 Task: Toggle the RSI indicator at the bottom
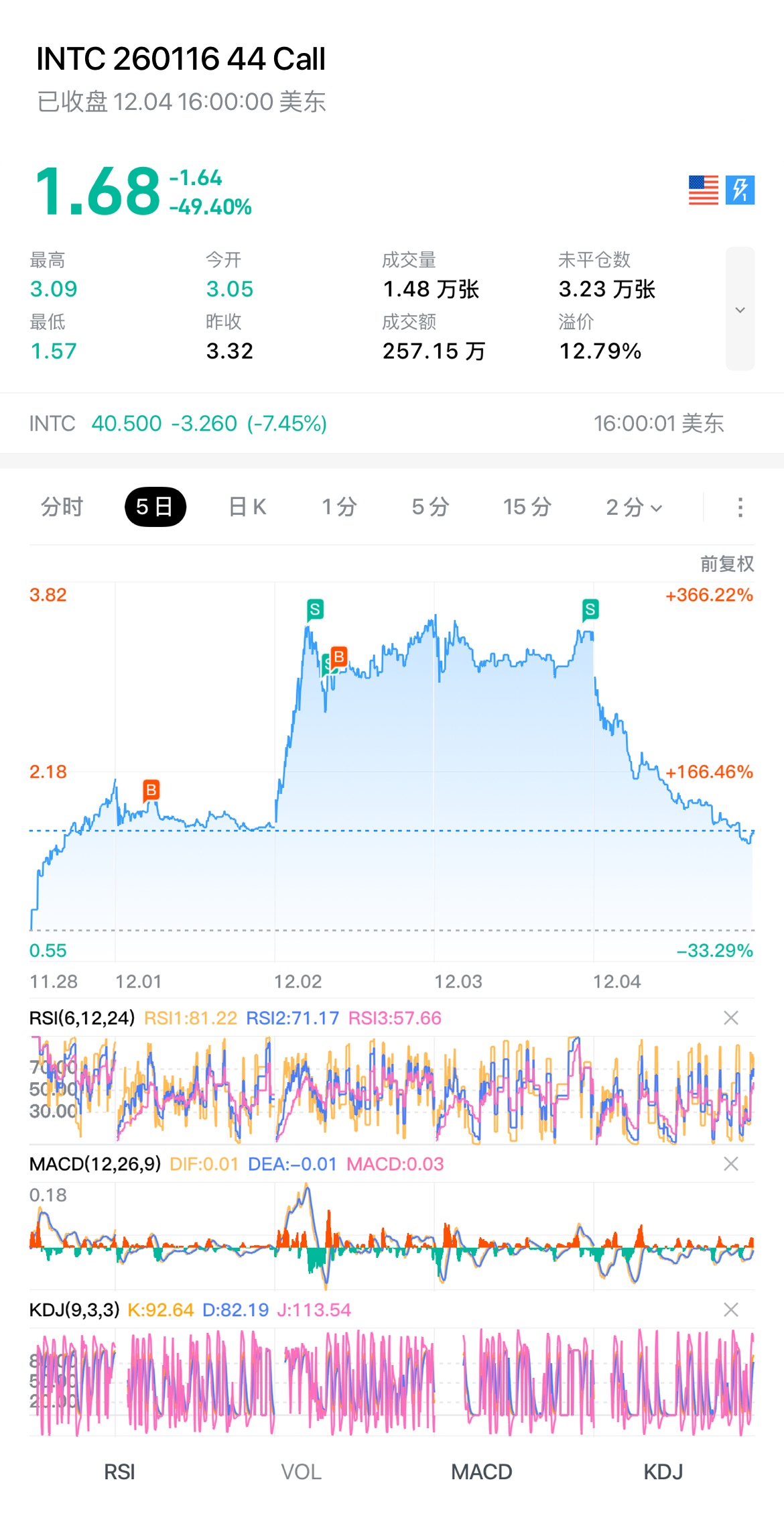tap(119, 1472)
